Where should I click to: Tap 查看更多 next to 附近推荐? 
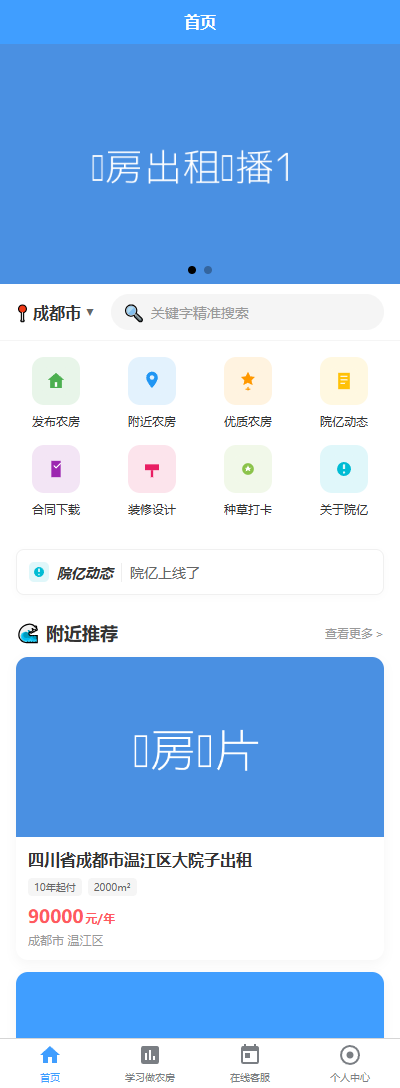[353, 634]
